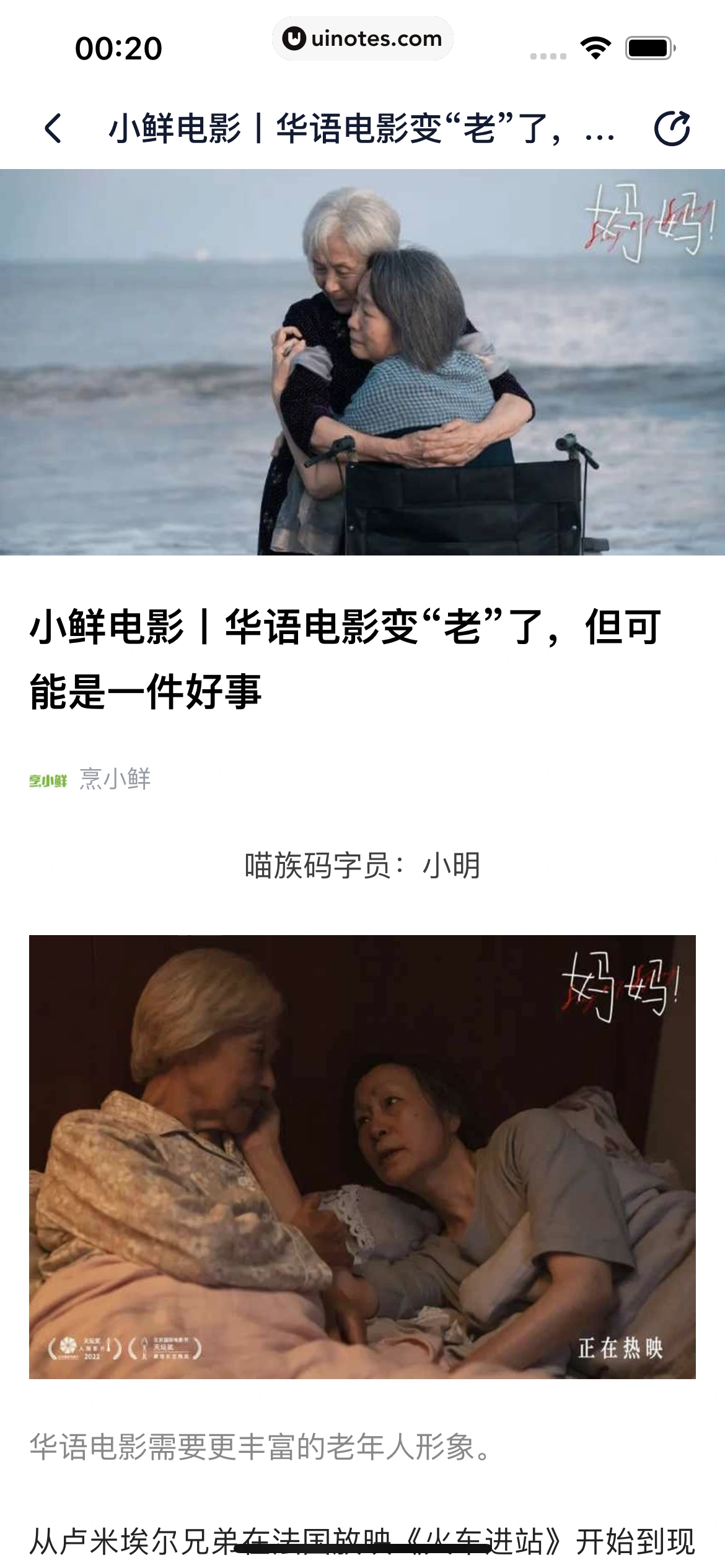
Task: Go back using the top-left arrow
Action: (x=53, y=129)
